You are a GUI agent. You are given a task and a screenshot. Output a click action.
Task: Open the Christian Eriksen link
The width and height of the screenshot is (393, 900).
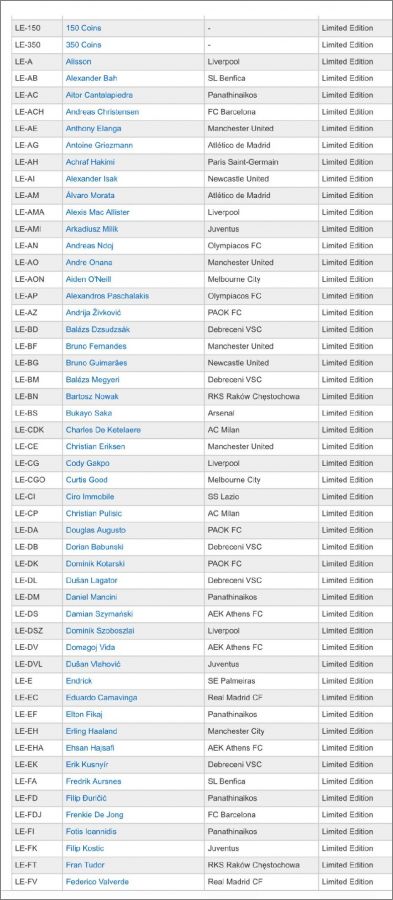pos(95,446)
